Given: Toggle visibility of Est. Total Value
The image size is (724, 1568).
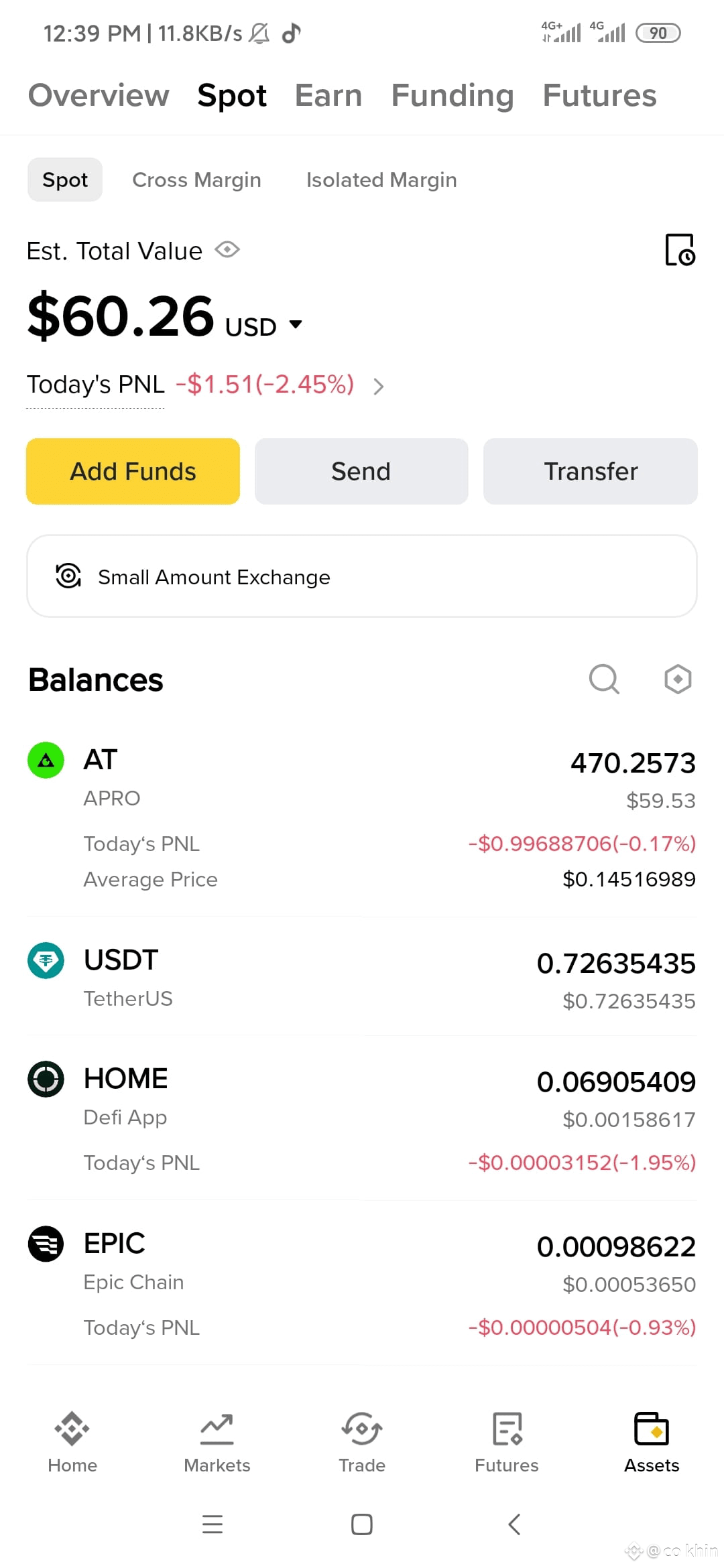Looking at the screenshot, I should [x=228, y=250].
